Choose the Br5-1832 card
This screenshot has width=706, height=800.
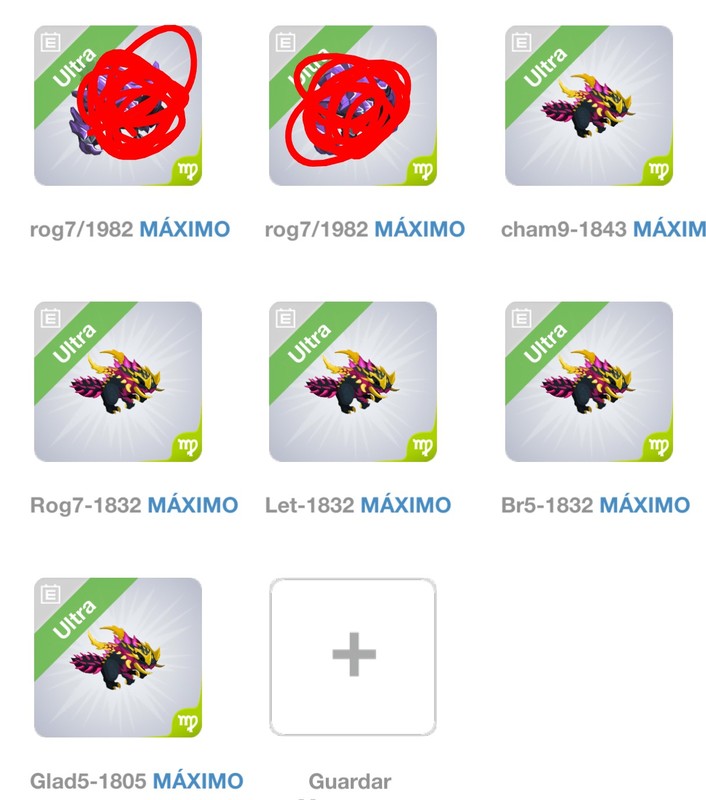pos(588,382)
